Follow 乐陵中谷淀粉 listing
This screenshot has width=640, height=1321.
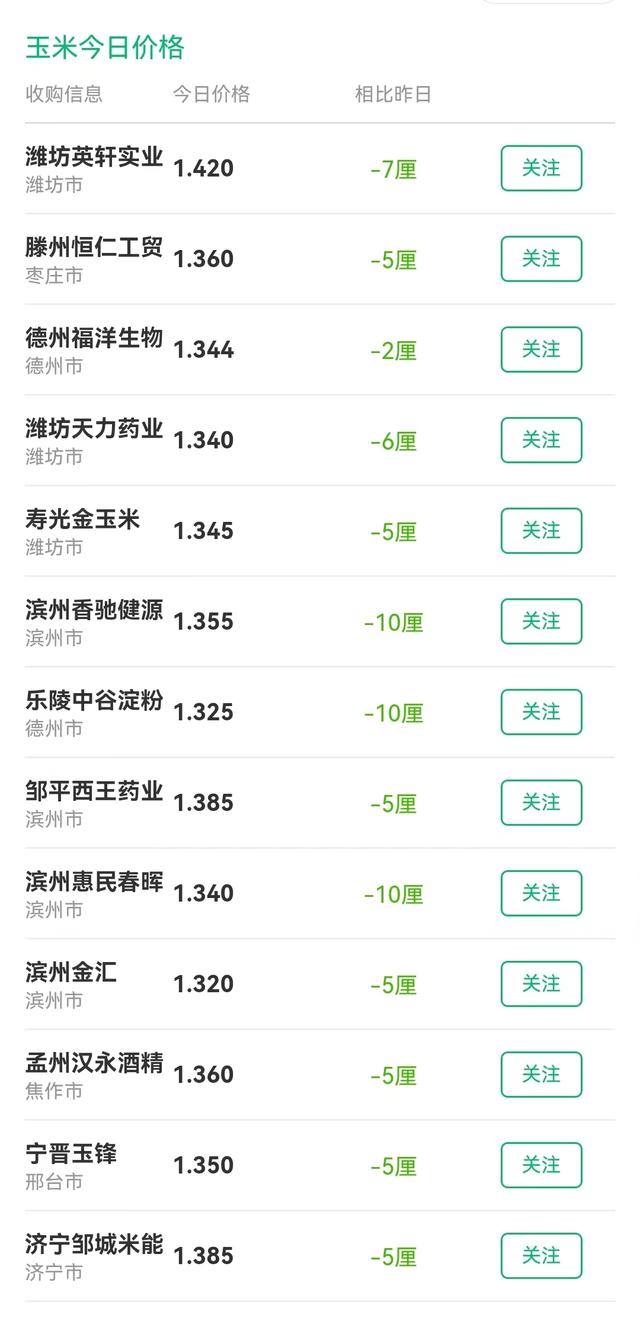click(x=541, y=712)
